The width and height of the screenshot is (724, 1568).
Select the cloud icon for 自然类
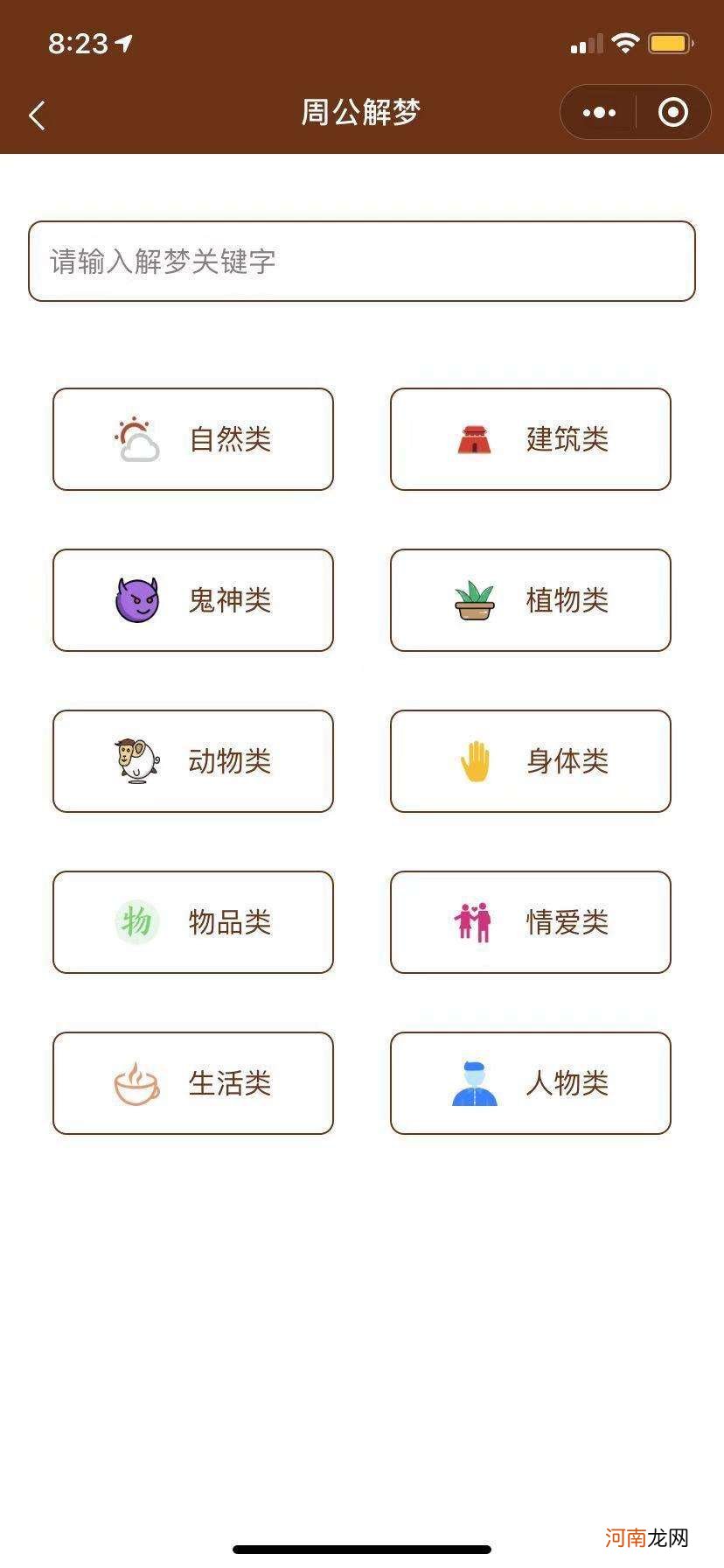point(136,438)
